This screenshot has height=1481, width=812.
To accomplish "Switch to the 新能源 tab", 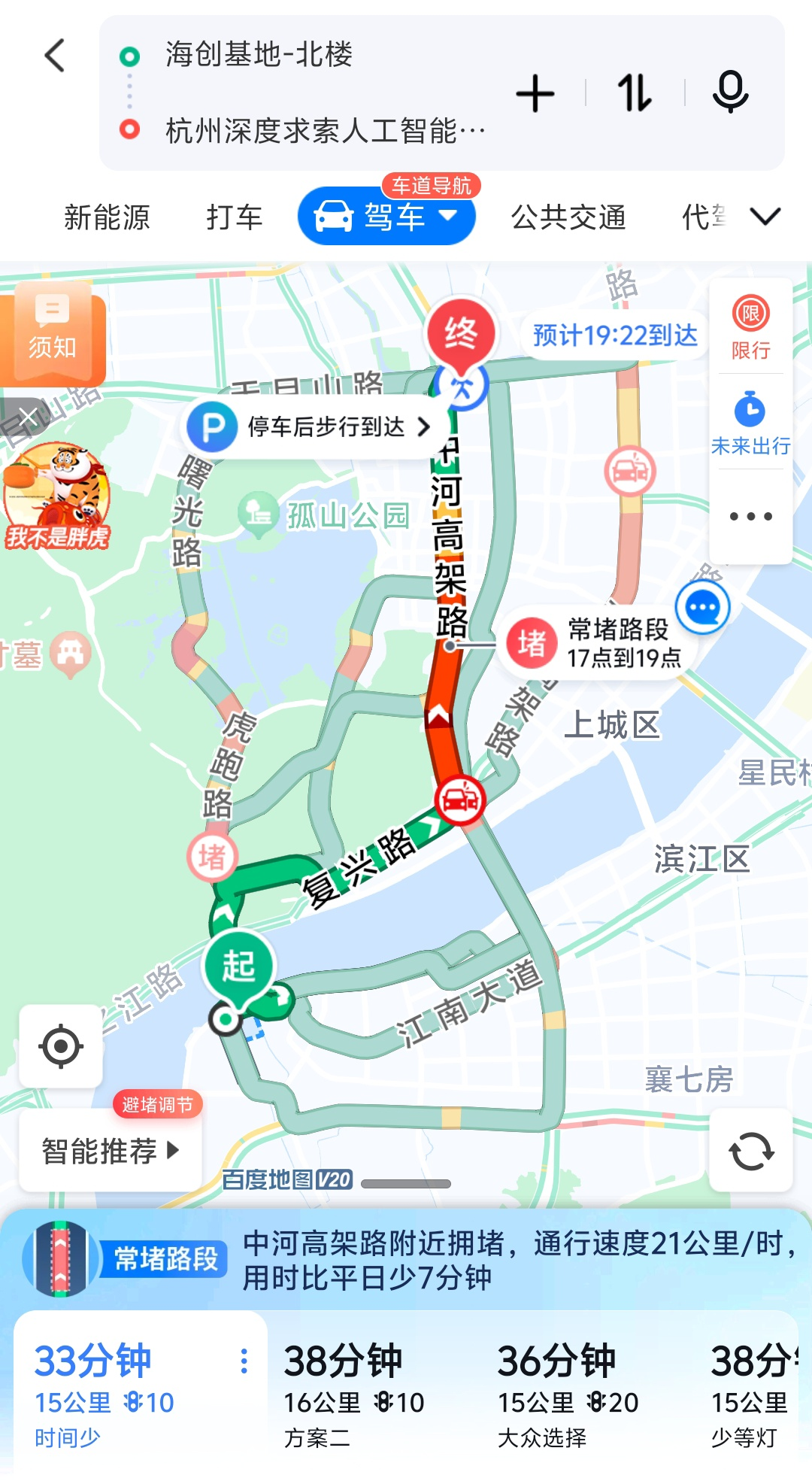I will pyautogui.click(x=107, y=217).
